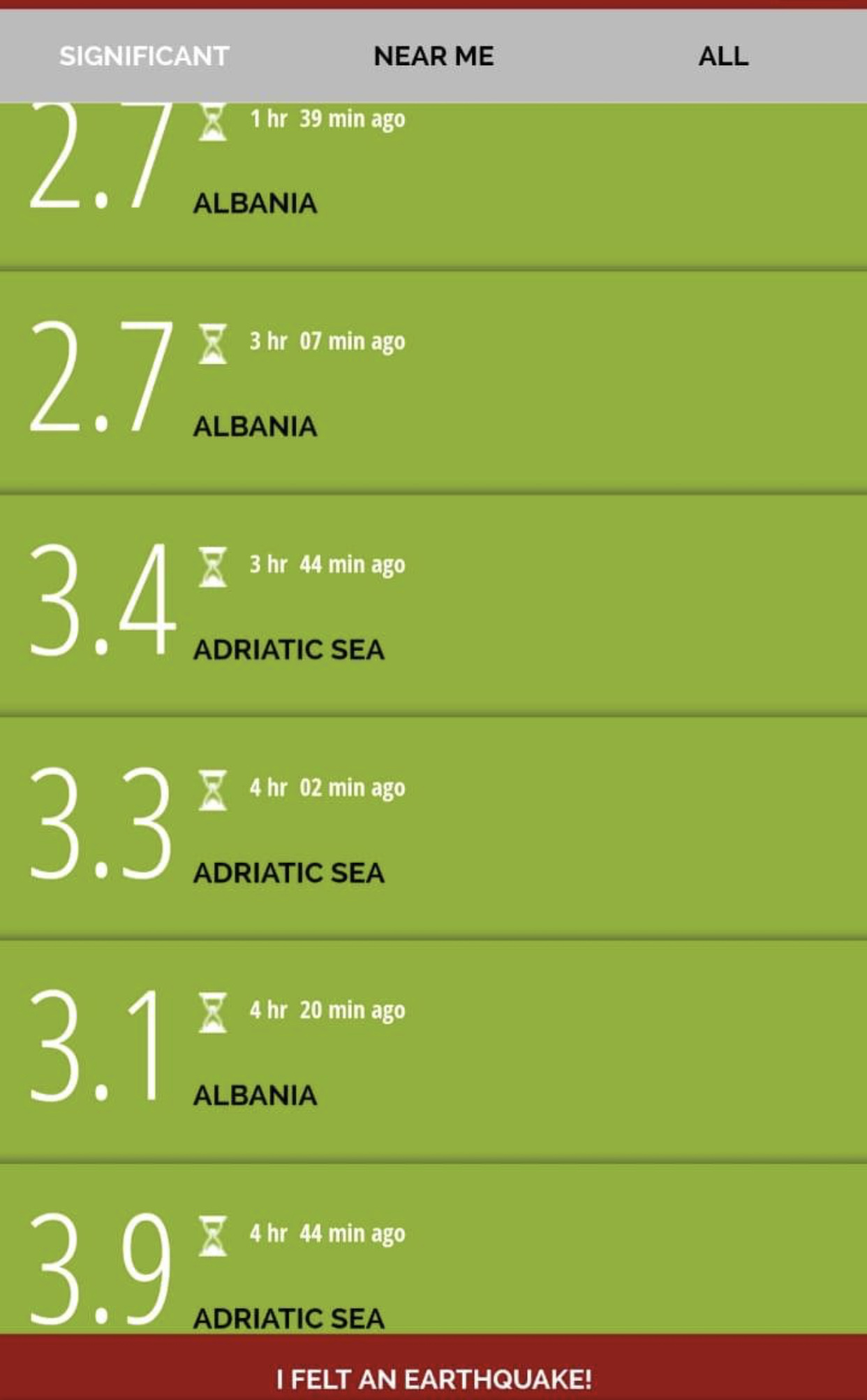Screen dimensions: 867x1400
Task: Switch to the All tab
Action: coord(723,56)
